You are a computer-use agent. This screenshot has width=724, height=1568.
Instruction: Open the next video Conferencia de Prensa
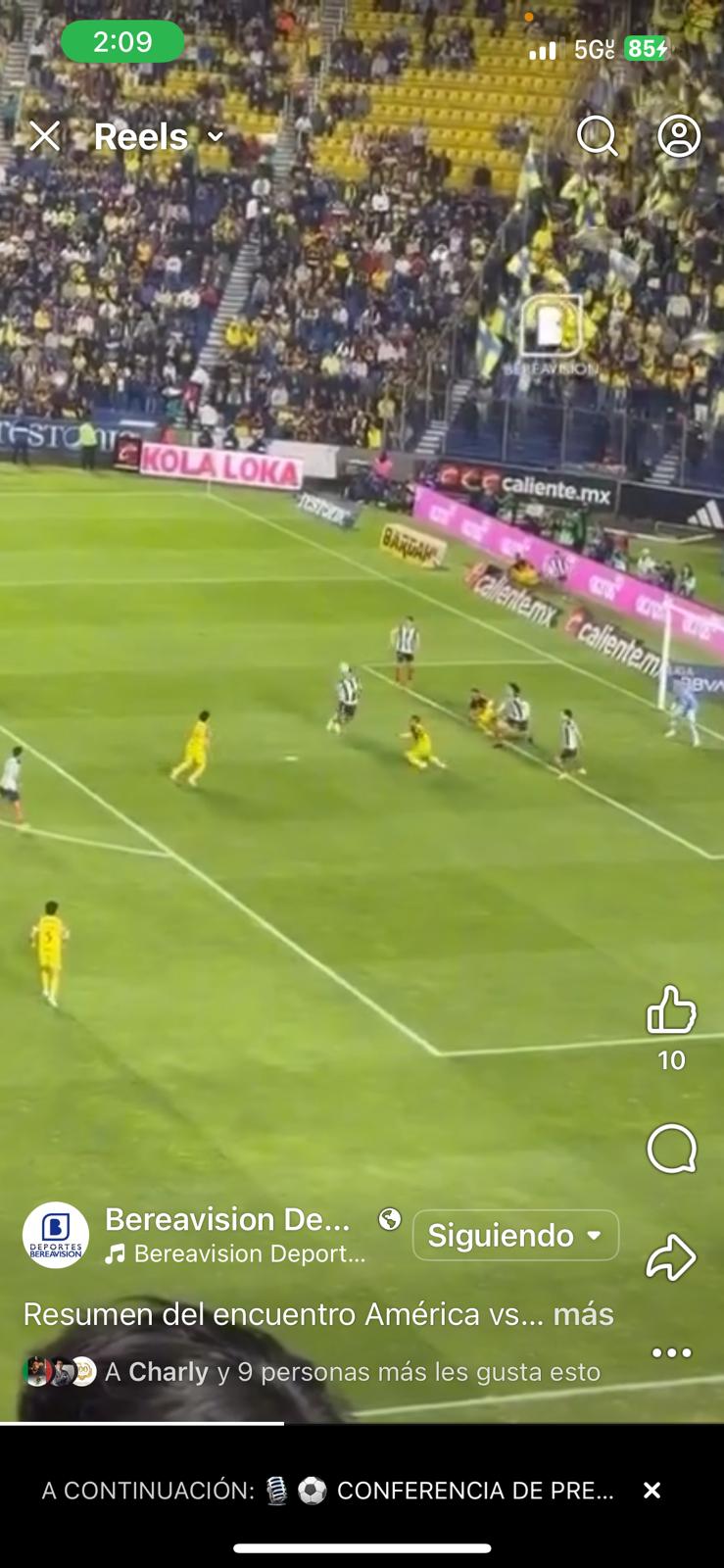(328, 1491)
